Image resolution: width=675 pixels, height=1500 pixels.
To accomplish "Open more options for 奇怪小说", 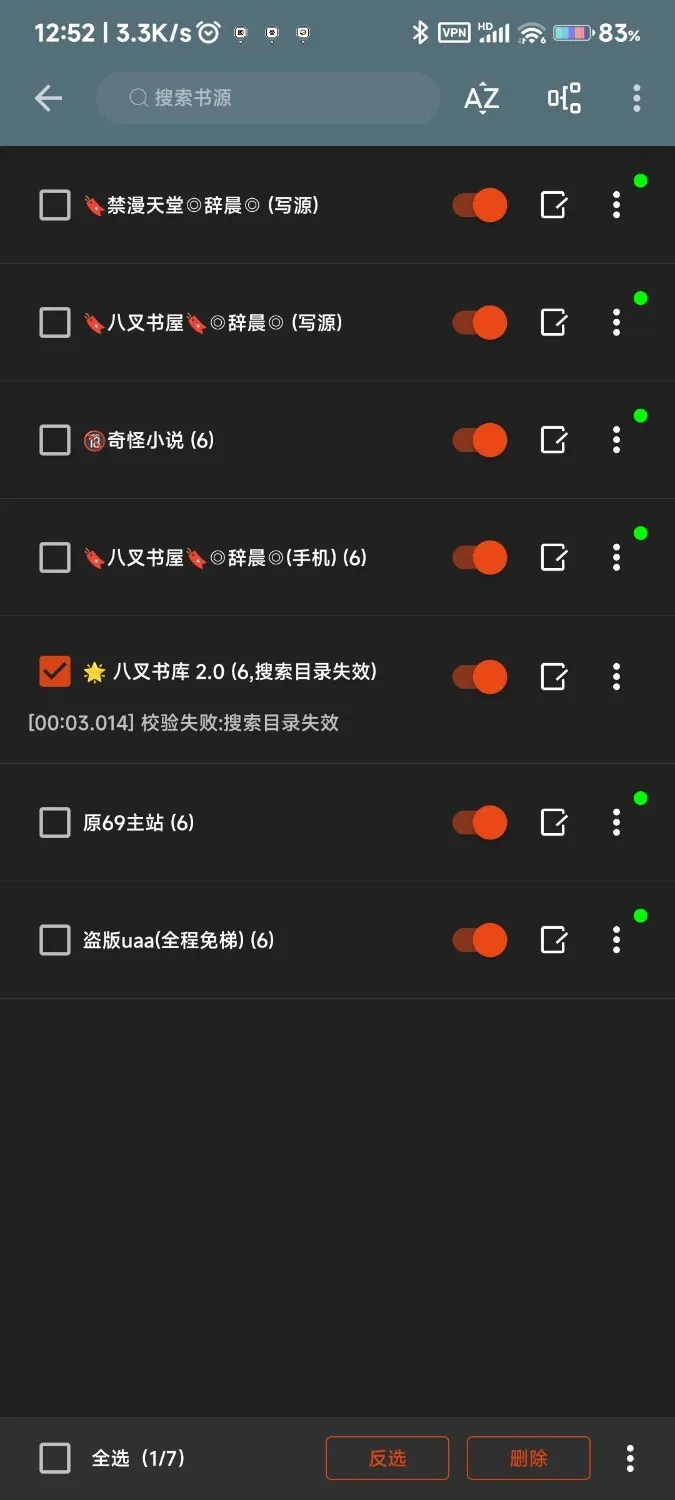I will [616, 440].
